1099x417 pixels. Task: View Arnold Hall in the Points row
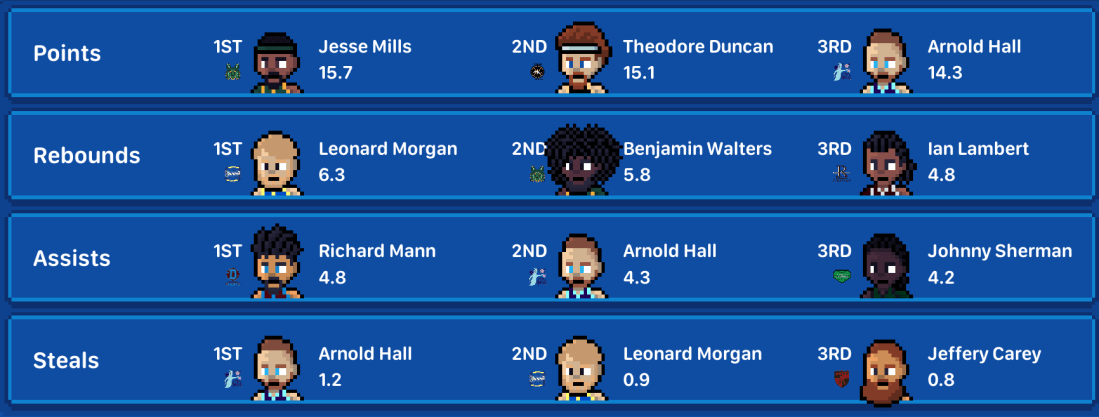coord(973,47)
